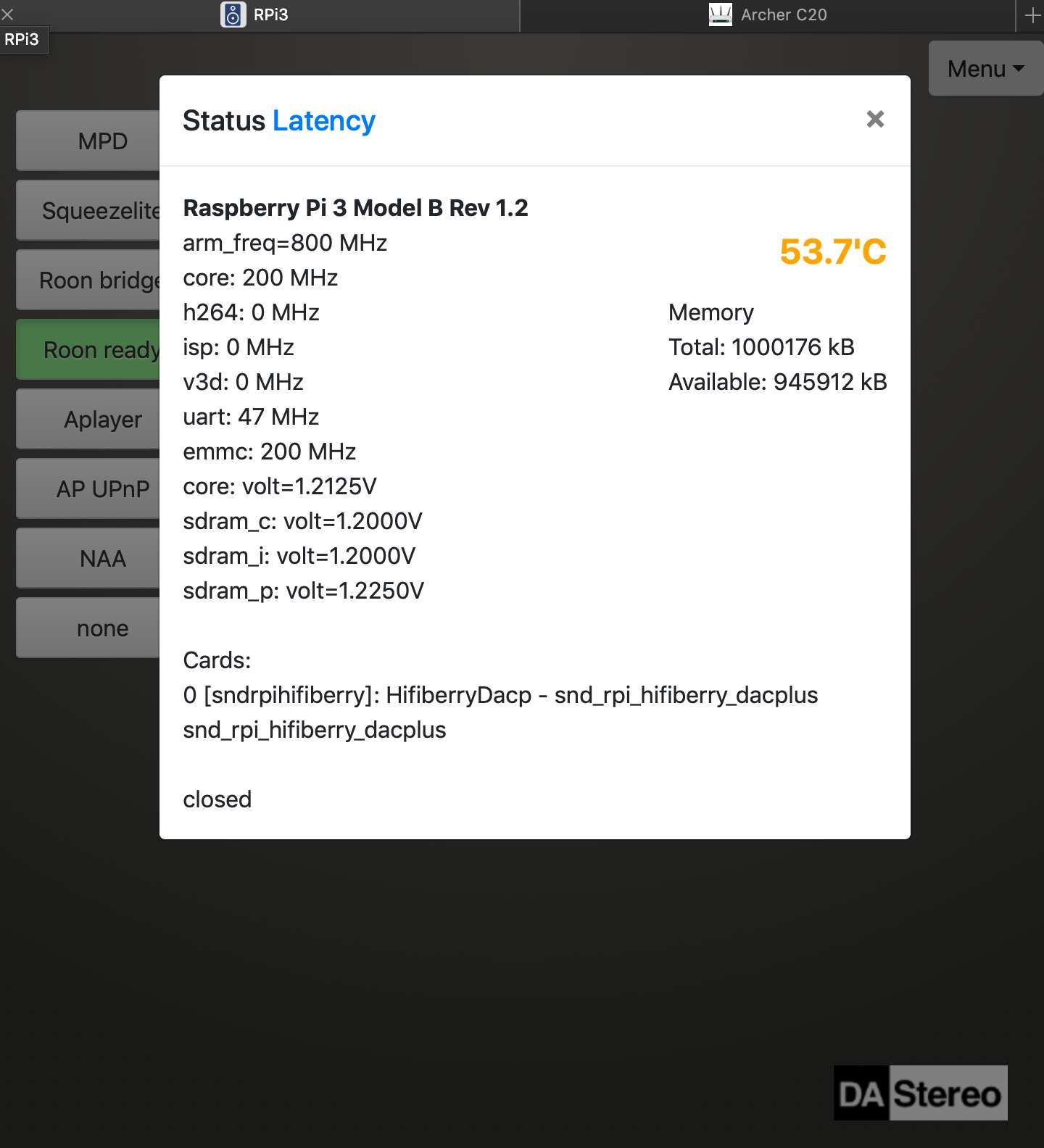
Task: Open the Latency link
Action: pyautogui.click(x=323, y=121)
